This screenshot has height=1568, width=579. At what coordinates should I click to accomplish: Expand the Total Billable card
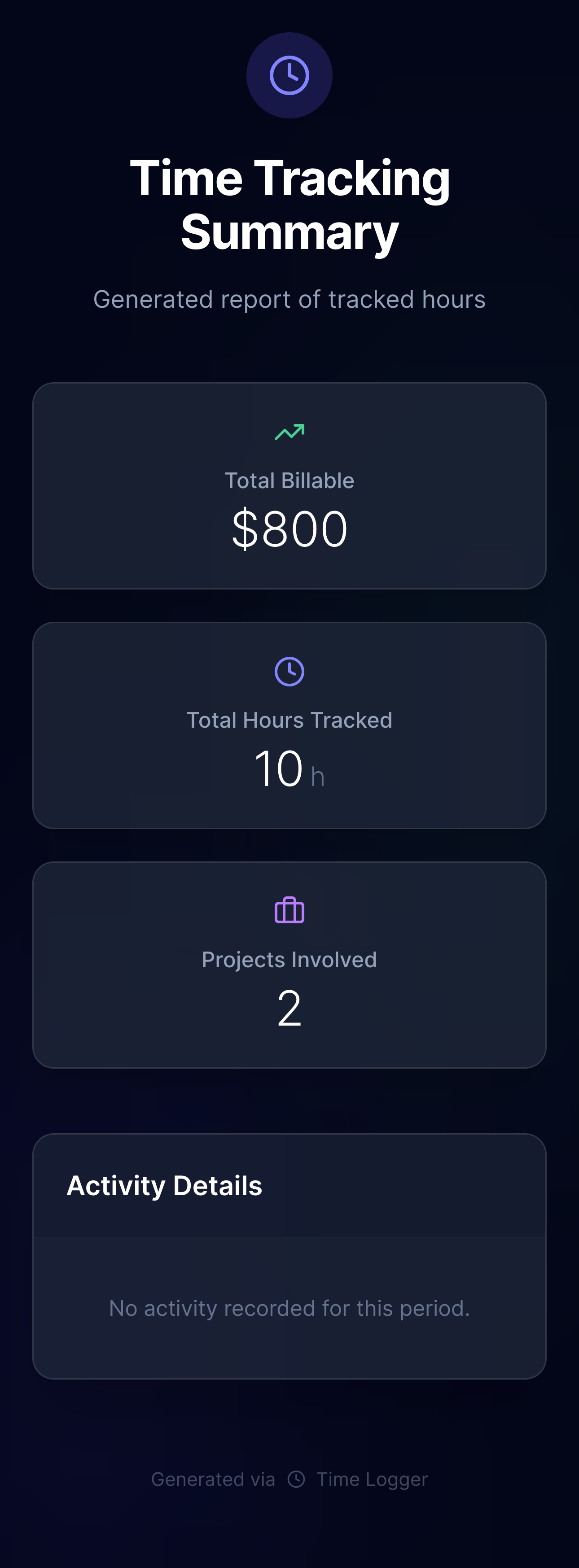(x=289, y=485)
